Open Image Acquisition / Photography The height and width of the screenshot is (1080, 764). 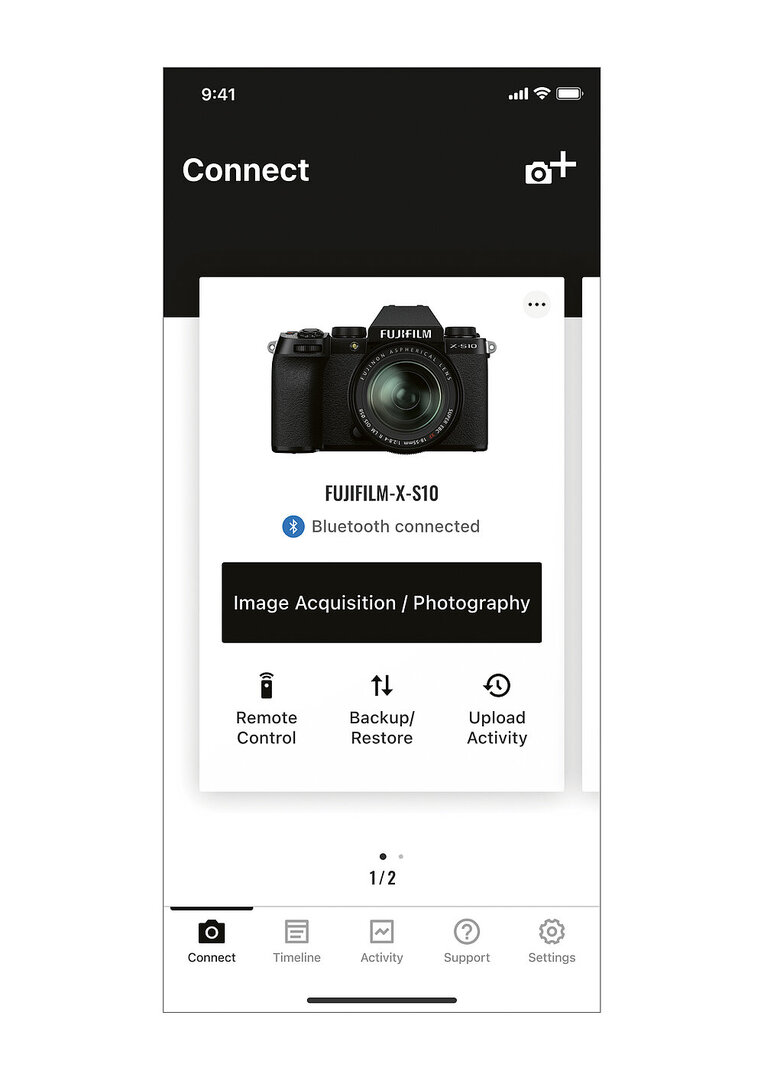[x=381, y=603]
